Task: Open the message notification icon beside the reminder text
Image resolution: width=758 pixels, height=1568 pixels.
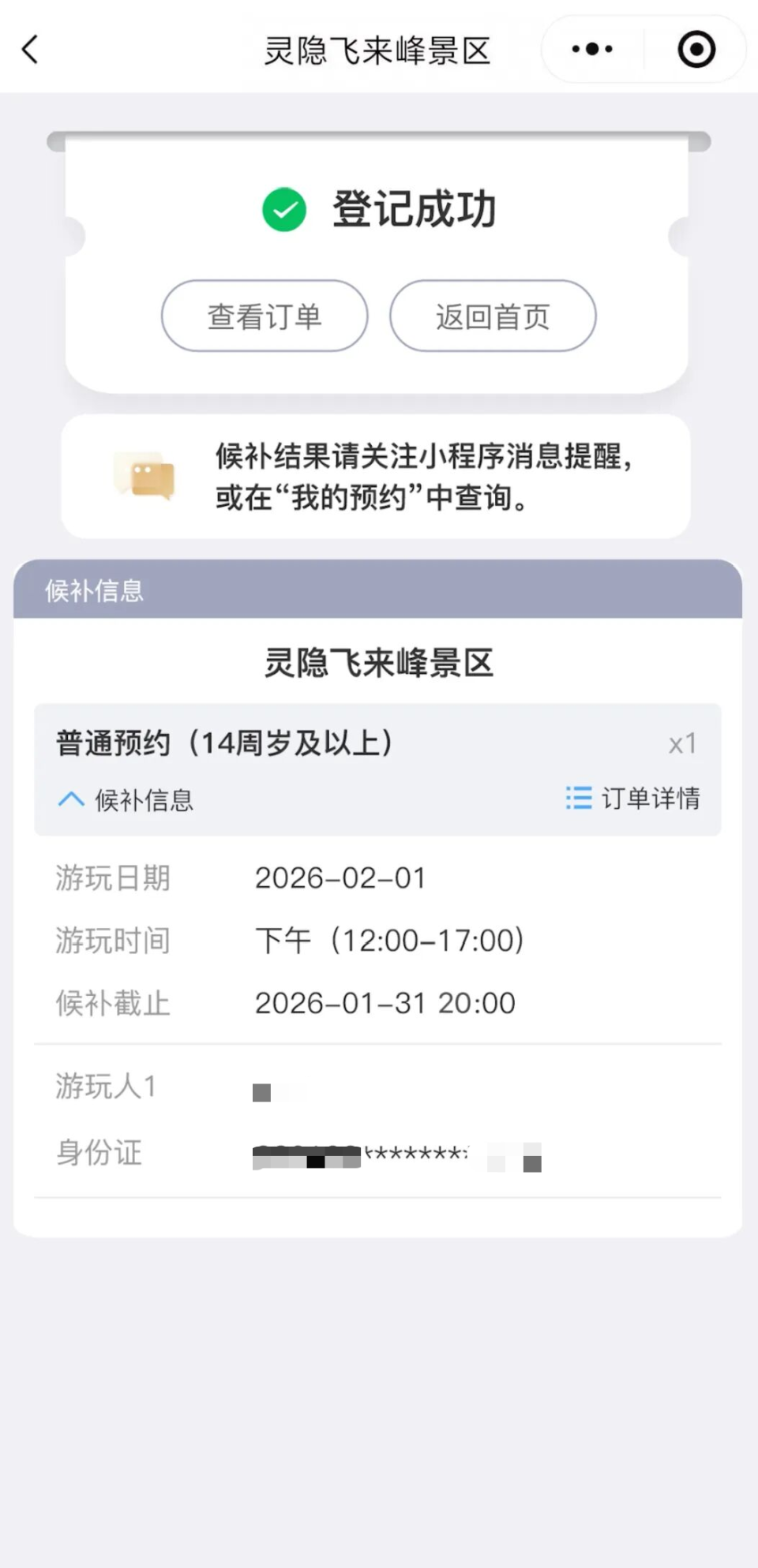Action: click(x=144, y=477)
